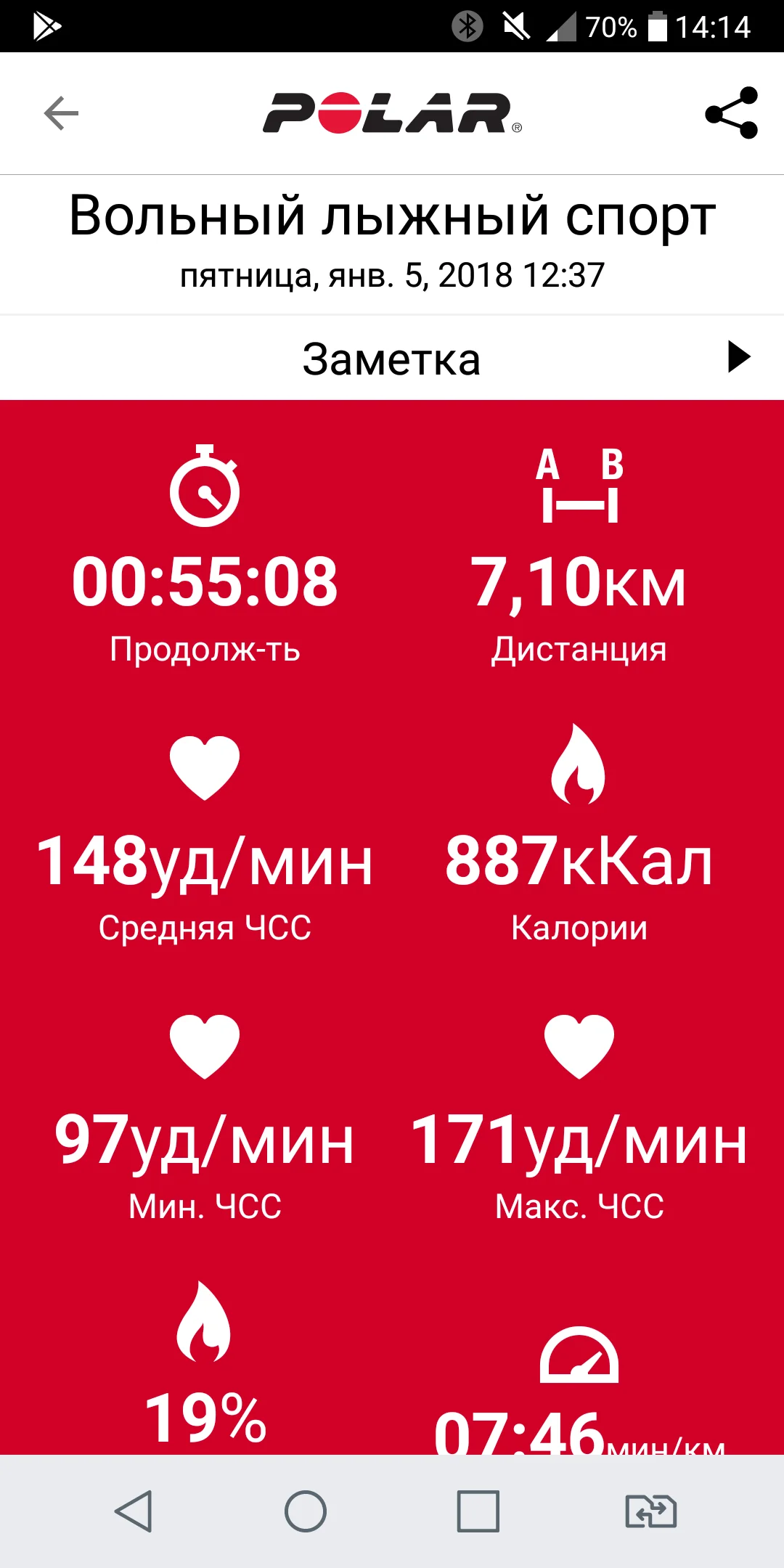This screenshot has height=1568, width=784.
Task: Share this skiing workout summary
Action: coord(731,113)
